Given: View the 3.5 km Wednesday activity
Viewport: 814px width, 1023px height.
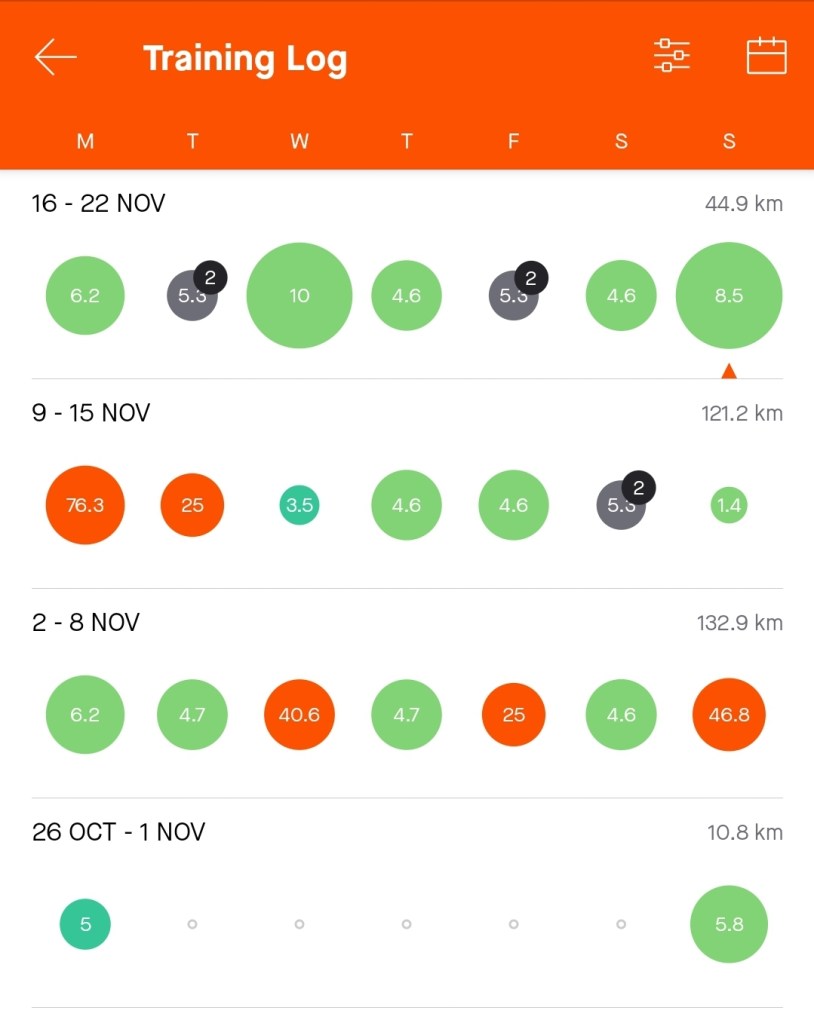Looking at the screenshot, I should pyautogui.click(x=299, y=505).
